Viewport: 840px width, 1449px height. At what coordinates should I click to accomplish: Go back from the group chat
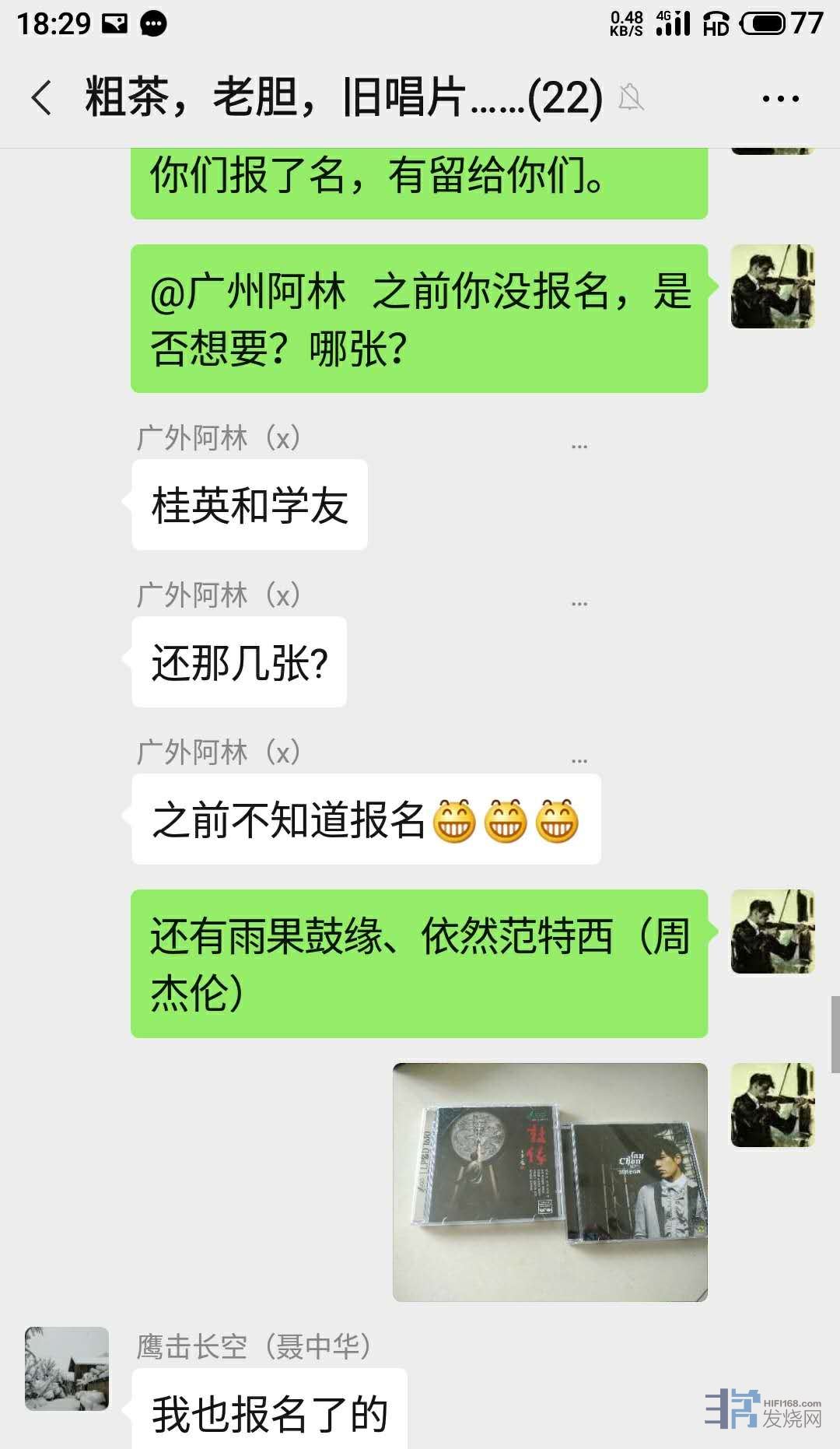click(x=42, y=98)
